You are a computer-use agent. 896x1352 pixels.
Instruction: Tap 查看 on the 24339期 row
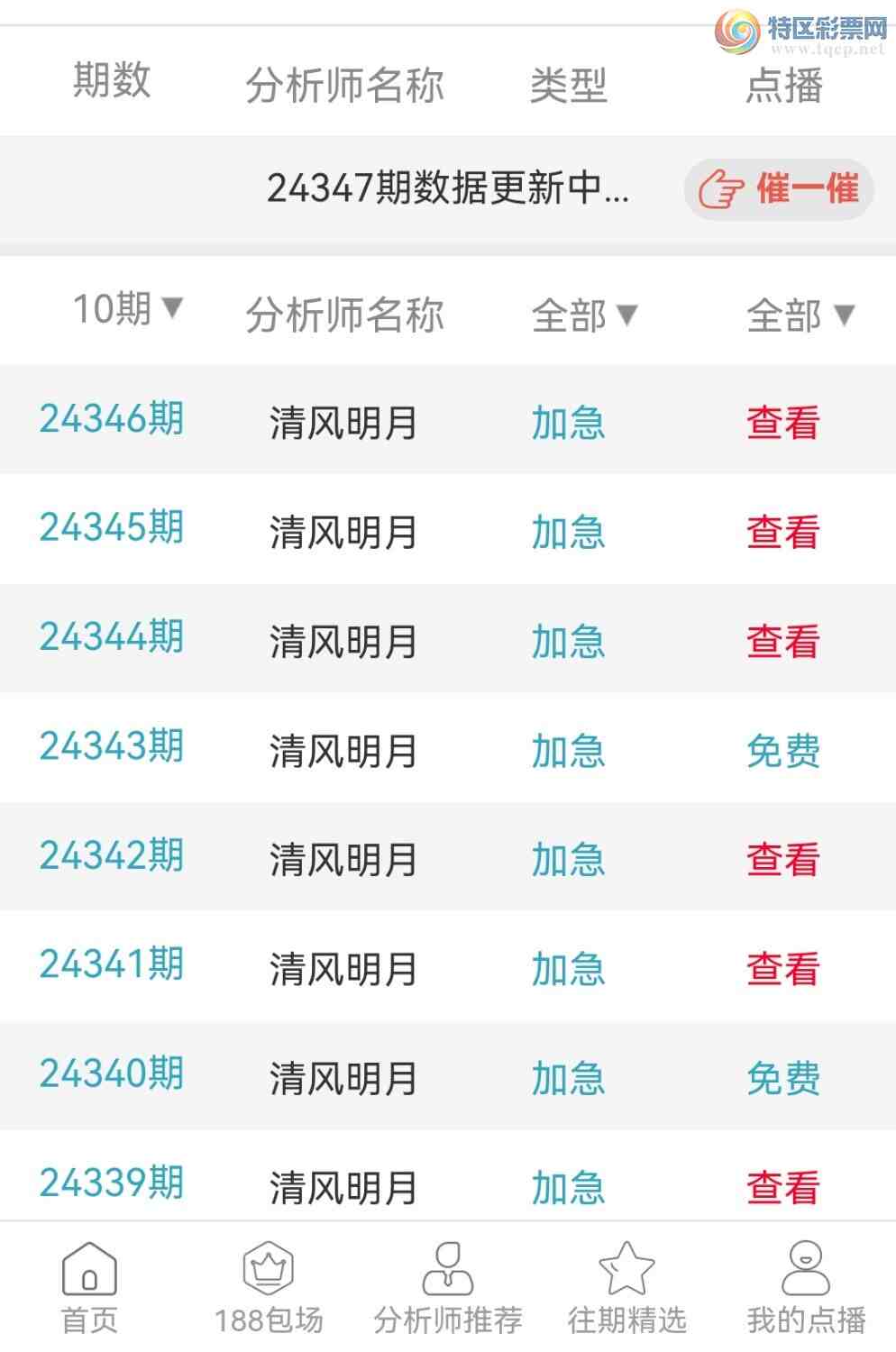click(782, 1187)
